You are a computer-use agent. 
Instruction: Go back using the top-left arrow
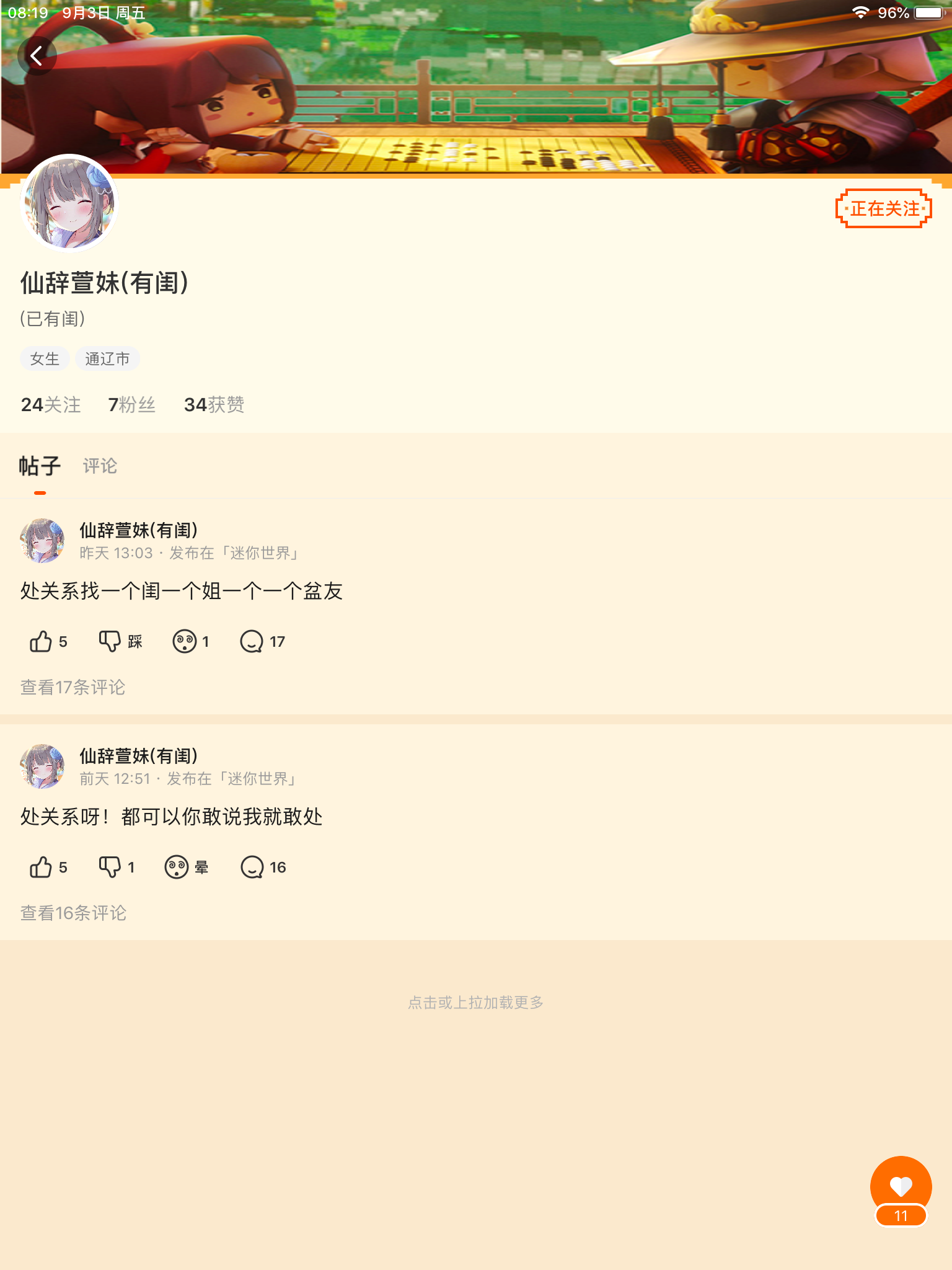[37, 56]
